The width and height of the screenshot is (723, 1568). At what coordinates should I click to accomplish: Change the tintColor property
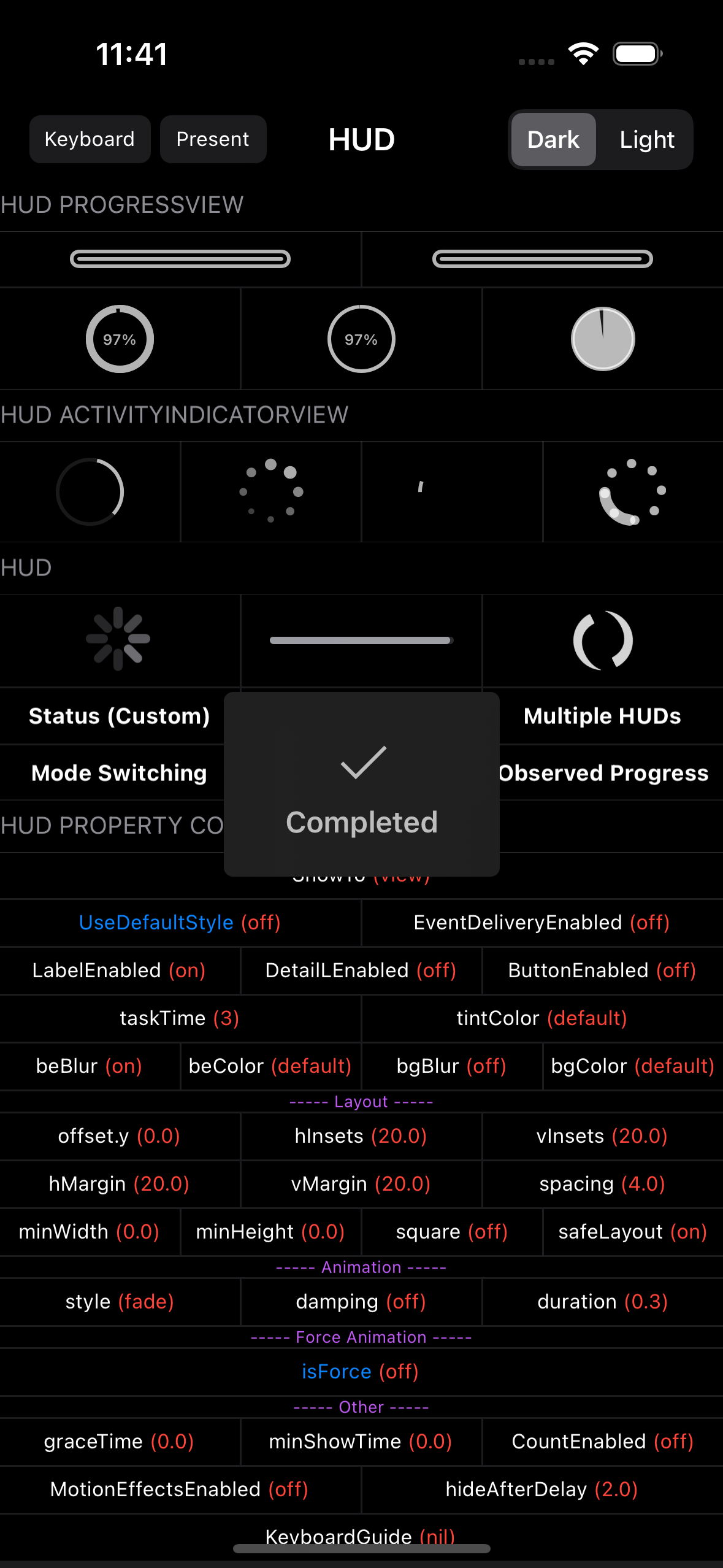[x=541, y=1018]
